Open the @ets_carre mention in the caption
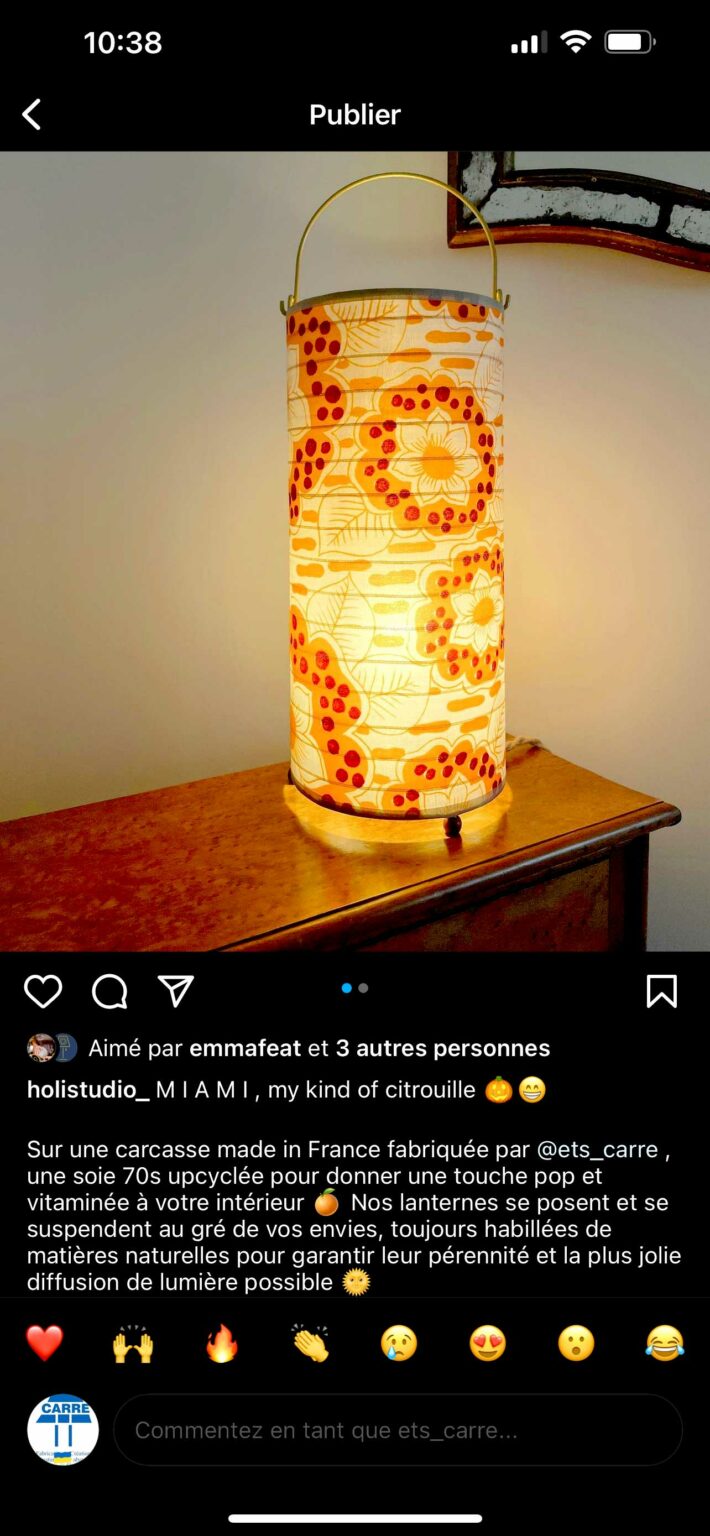 (x=597, y=1149)
